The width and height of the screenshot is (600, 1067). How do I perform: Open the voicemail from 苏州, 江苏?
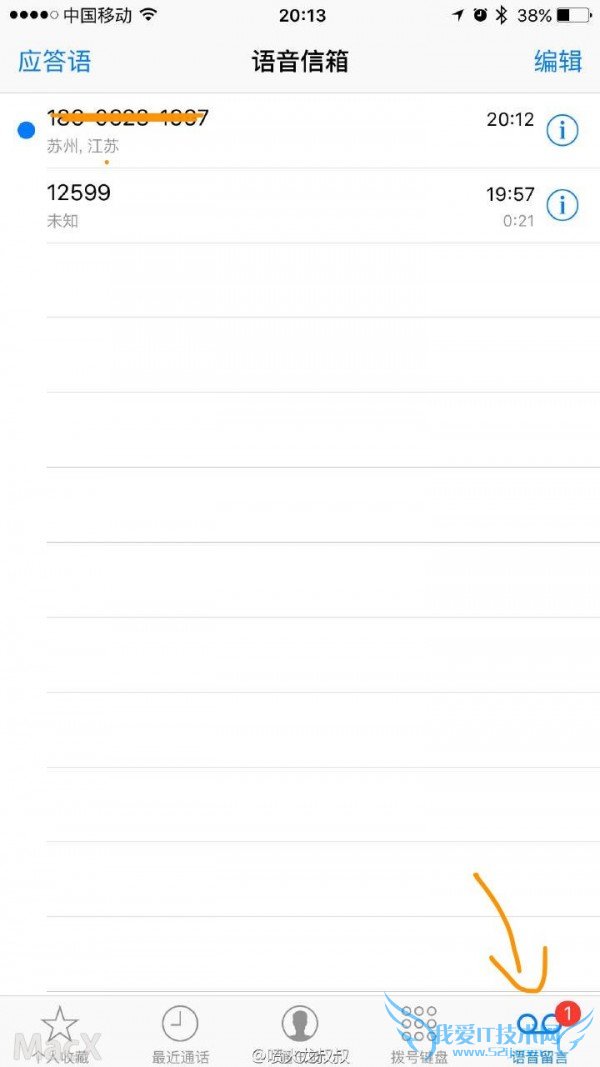[x=250, y=130]
